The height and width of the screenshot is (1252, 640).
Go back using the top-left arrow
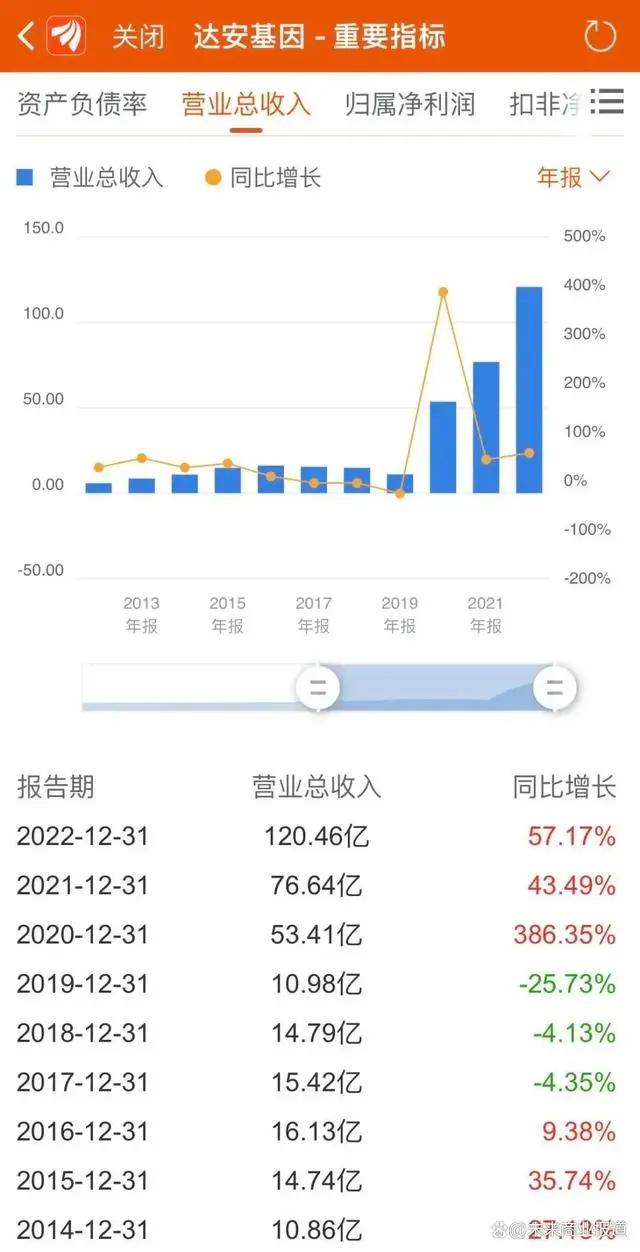click(25, 37)
